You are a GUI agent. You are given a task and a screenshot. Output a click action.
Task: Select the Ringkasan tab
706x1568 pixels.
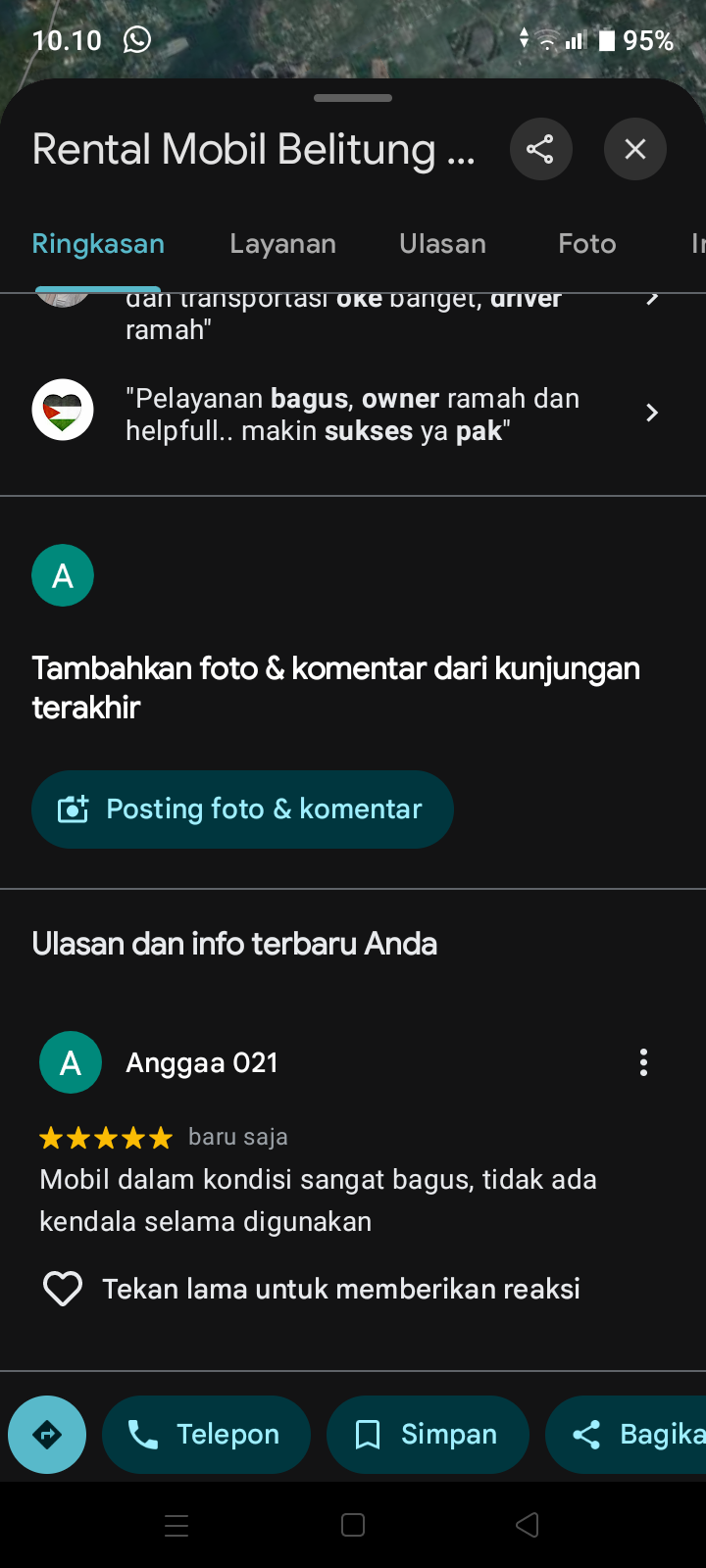click(98, 243)
